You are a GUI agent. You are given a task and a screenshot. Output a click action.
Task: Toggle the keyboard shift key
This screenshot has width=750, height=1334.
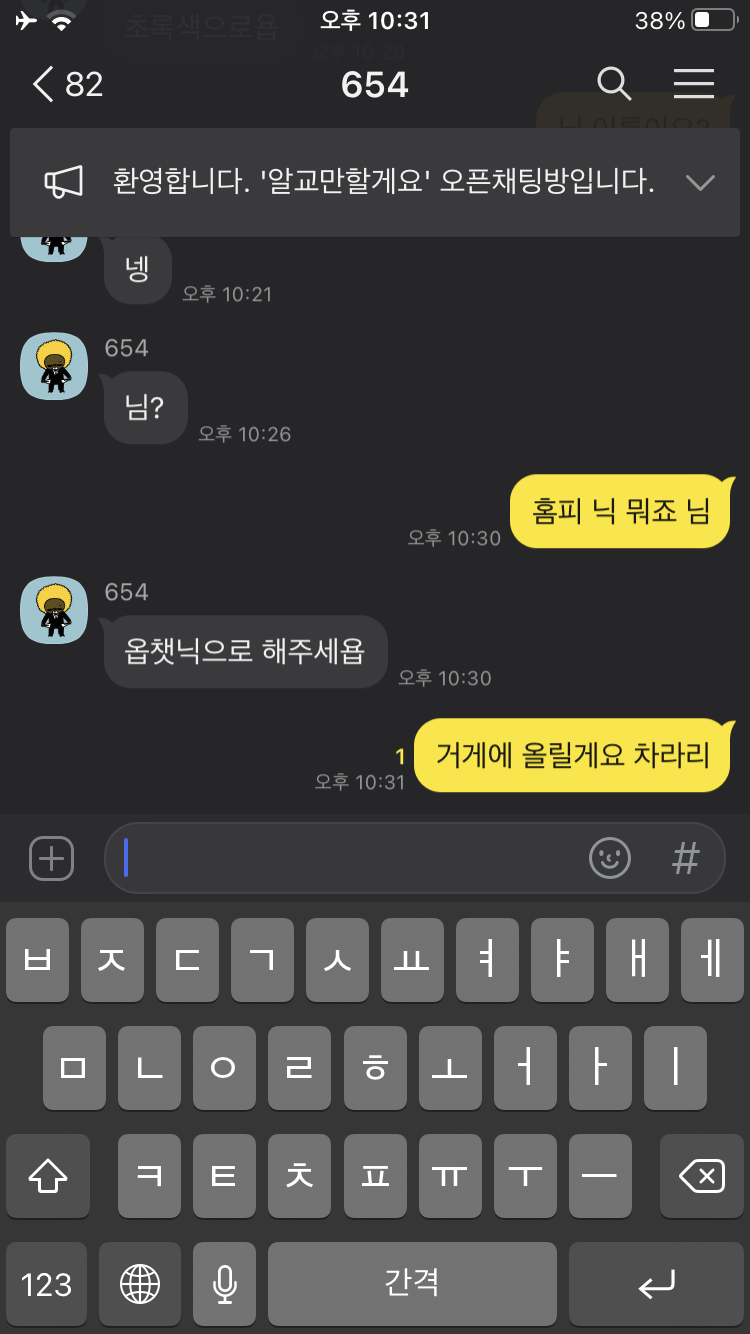pos(48,1176)
